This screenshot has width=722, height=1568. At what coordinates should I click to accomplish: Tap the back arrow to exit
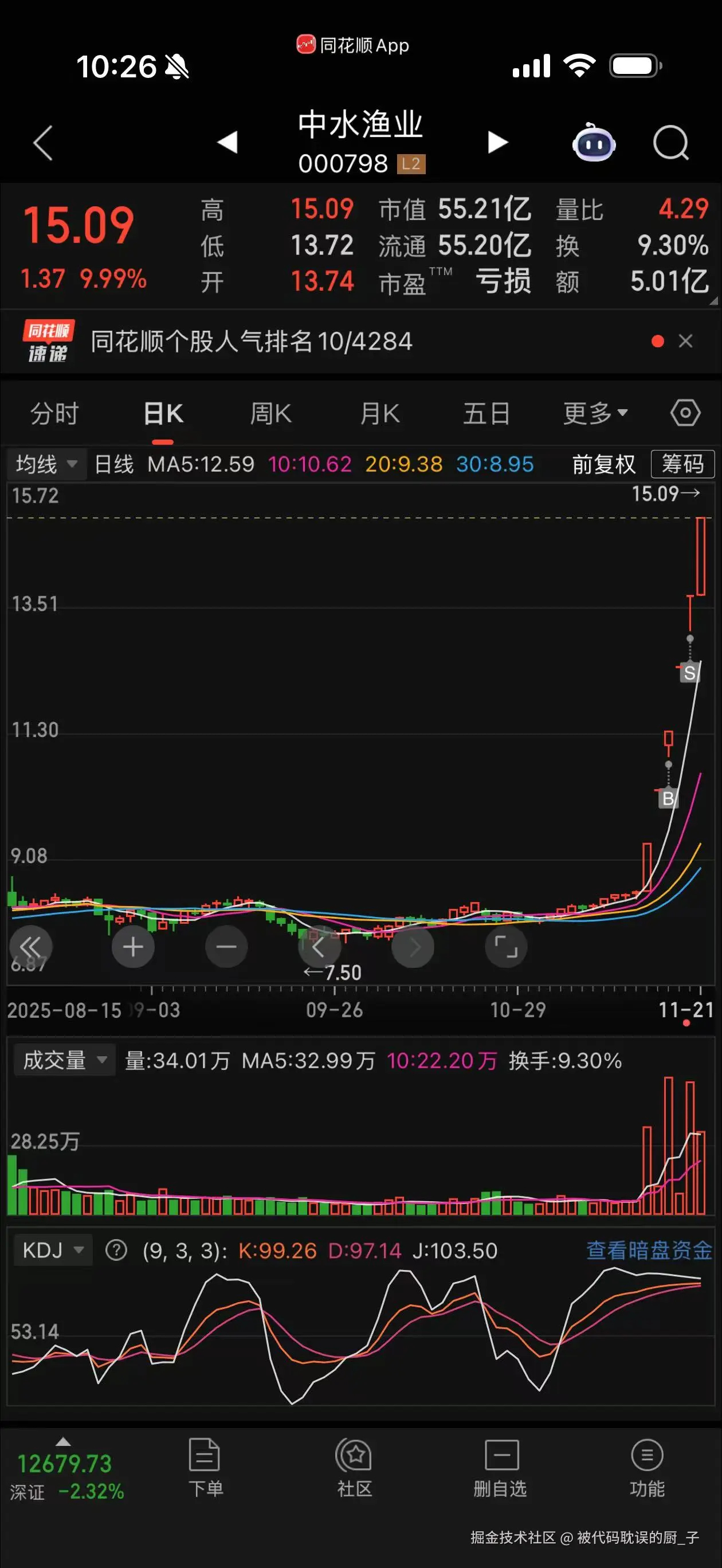click(x=40, y=143)
